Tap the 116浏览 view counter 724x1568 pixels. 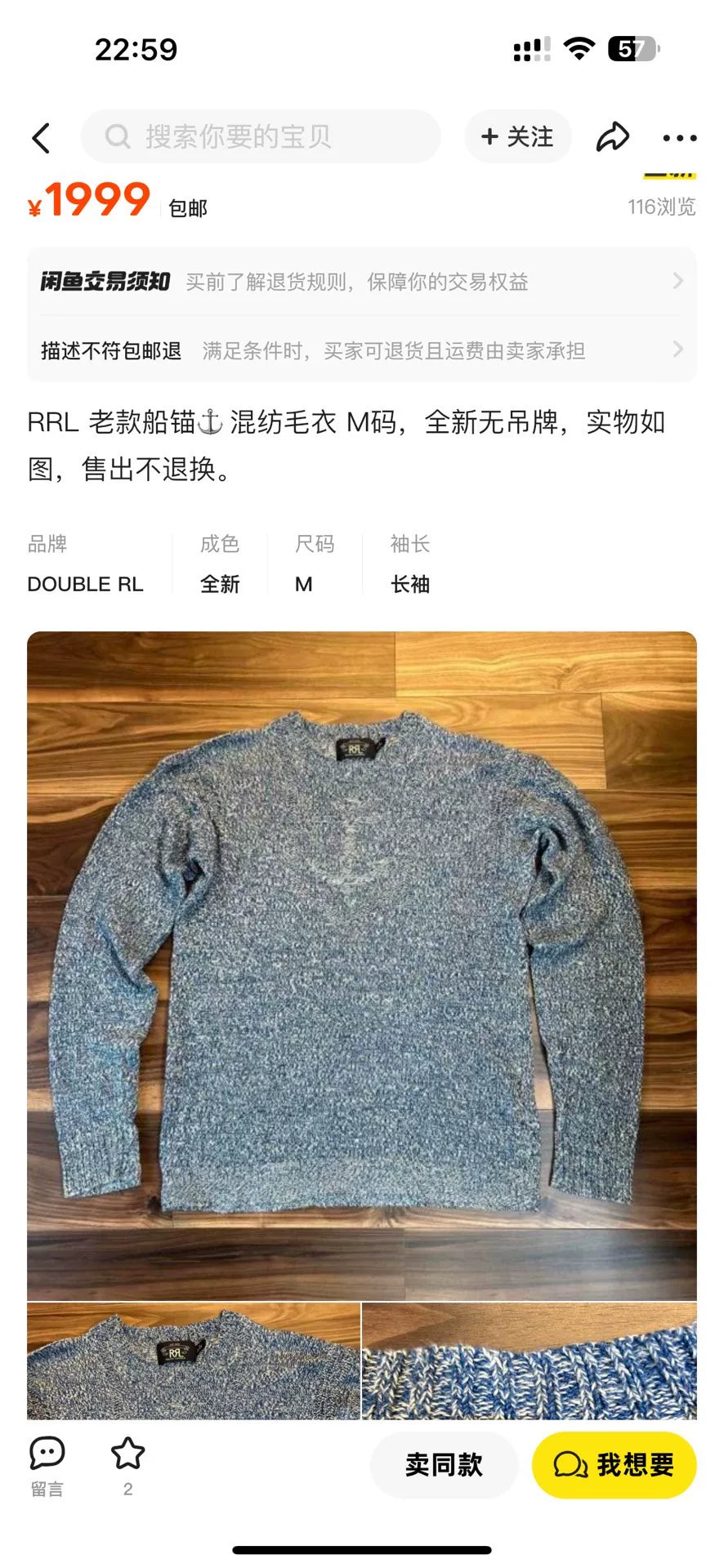(x=662, y=207)
